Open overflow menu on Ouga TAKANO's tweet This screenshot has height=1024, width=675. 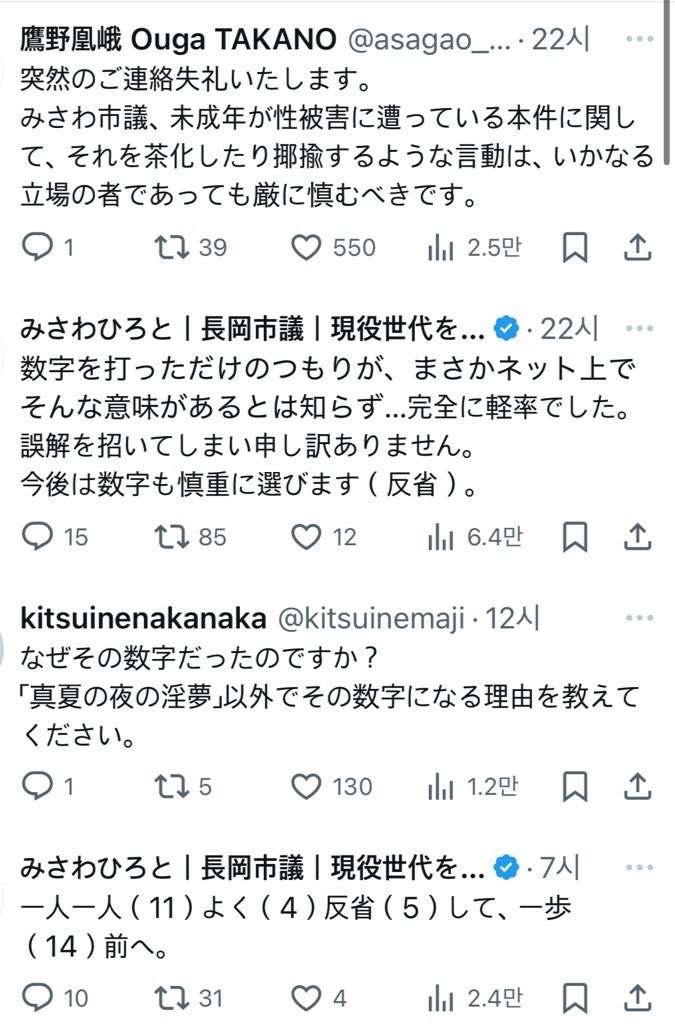pyautogui.click(x=638, y=40)
